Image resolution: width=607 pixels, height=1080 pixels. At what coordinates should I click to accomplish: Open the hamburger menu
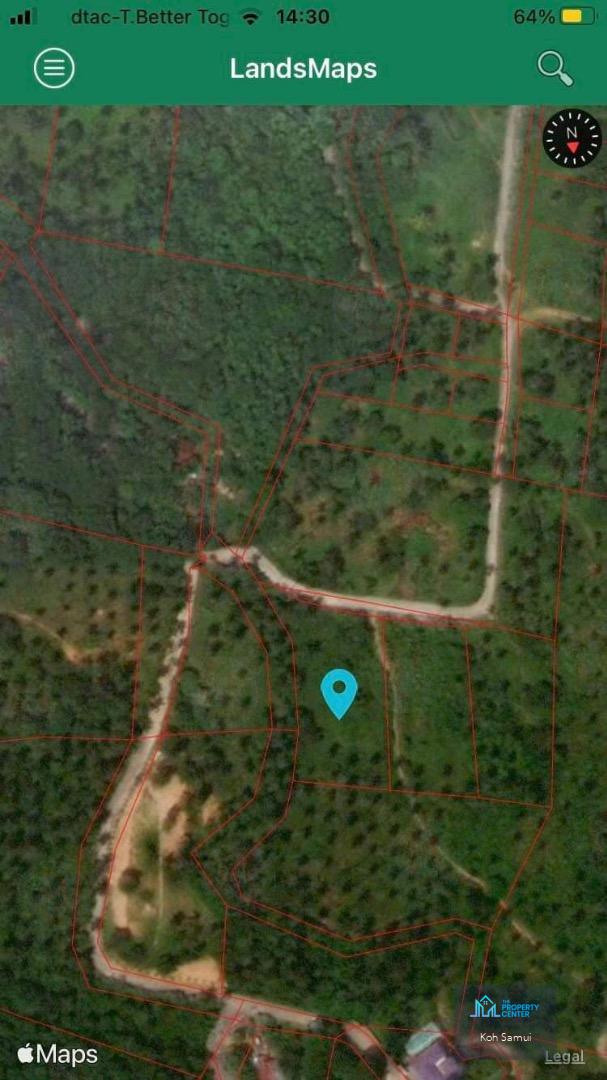(x=54, y=68)
